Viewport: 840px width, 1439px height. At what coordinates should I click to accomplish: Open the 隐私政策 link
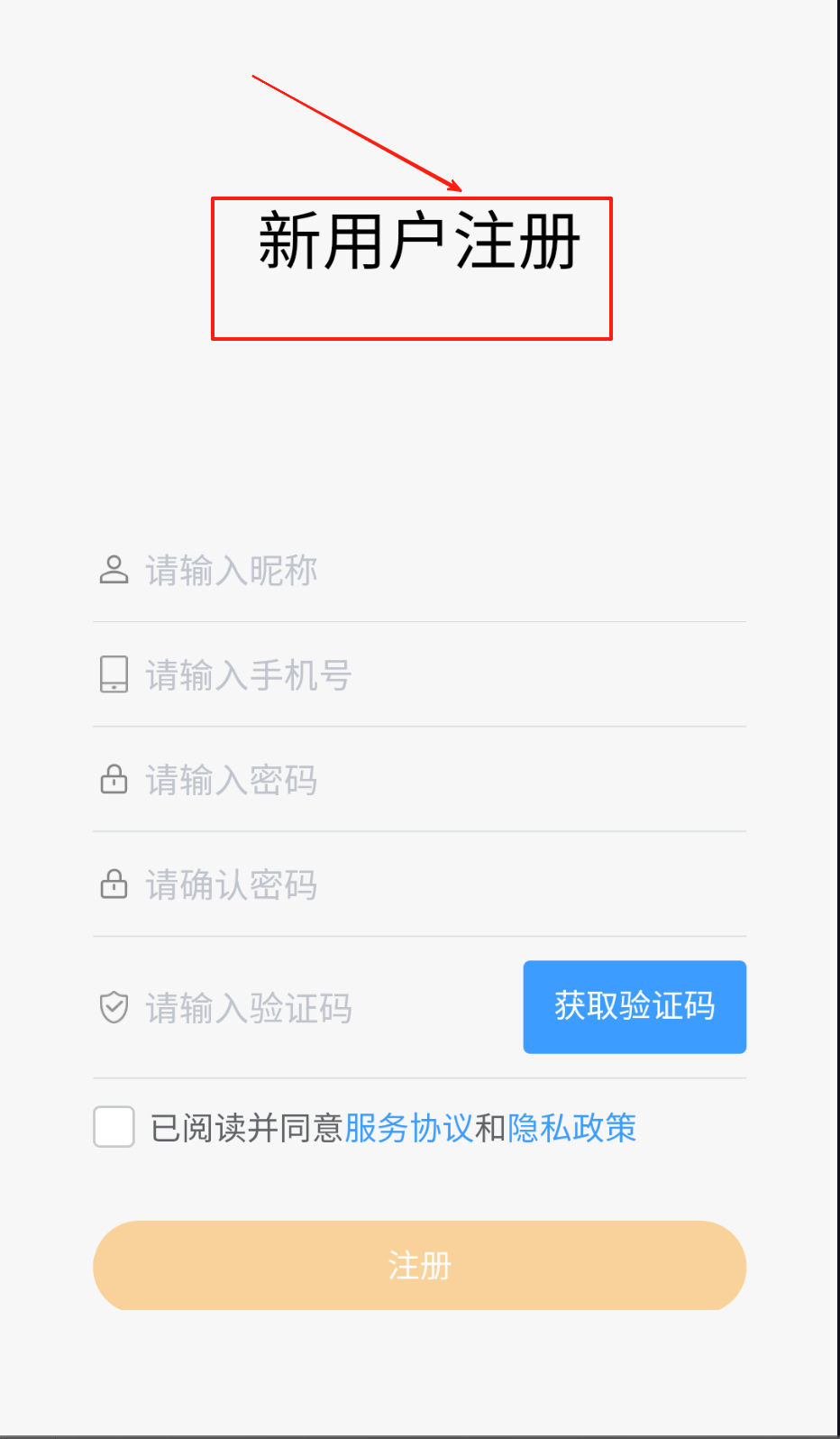point(572,1128)
